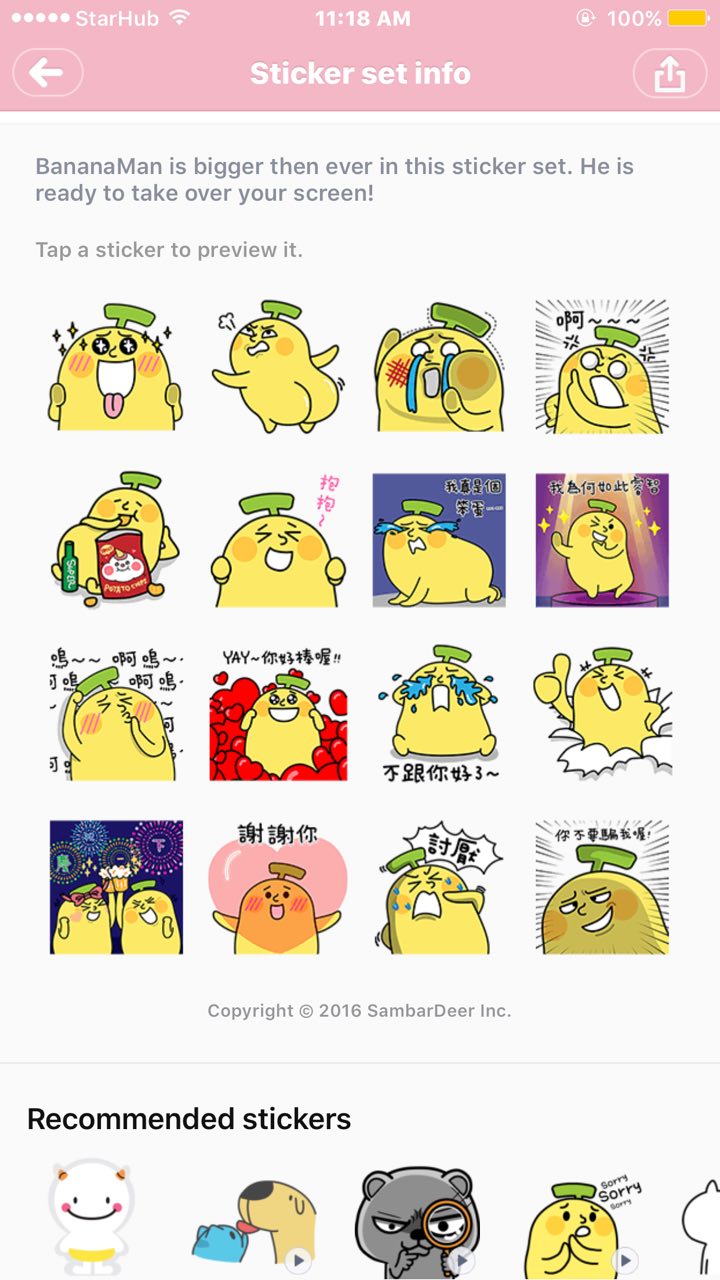Screen dimensions: 720x1280
Task: Preview the 討厭 crying sticker
Action: [440, 887]
